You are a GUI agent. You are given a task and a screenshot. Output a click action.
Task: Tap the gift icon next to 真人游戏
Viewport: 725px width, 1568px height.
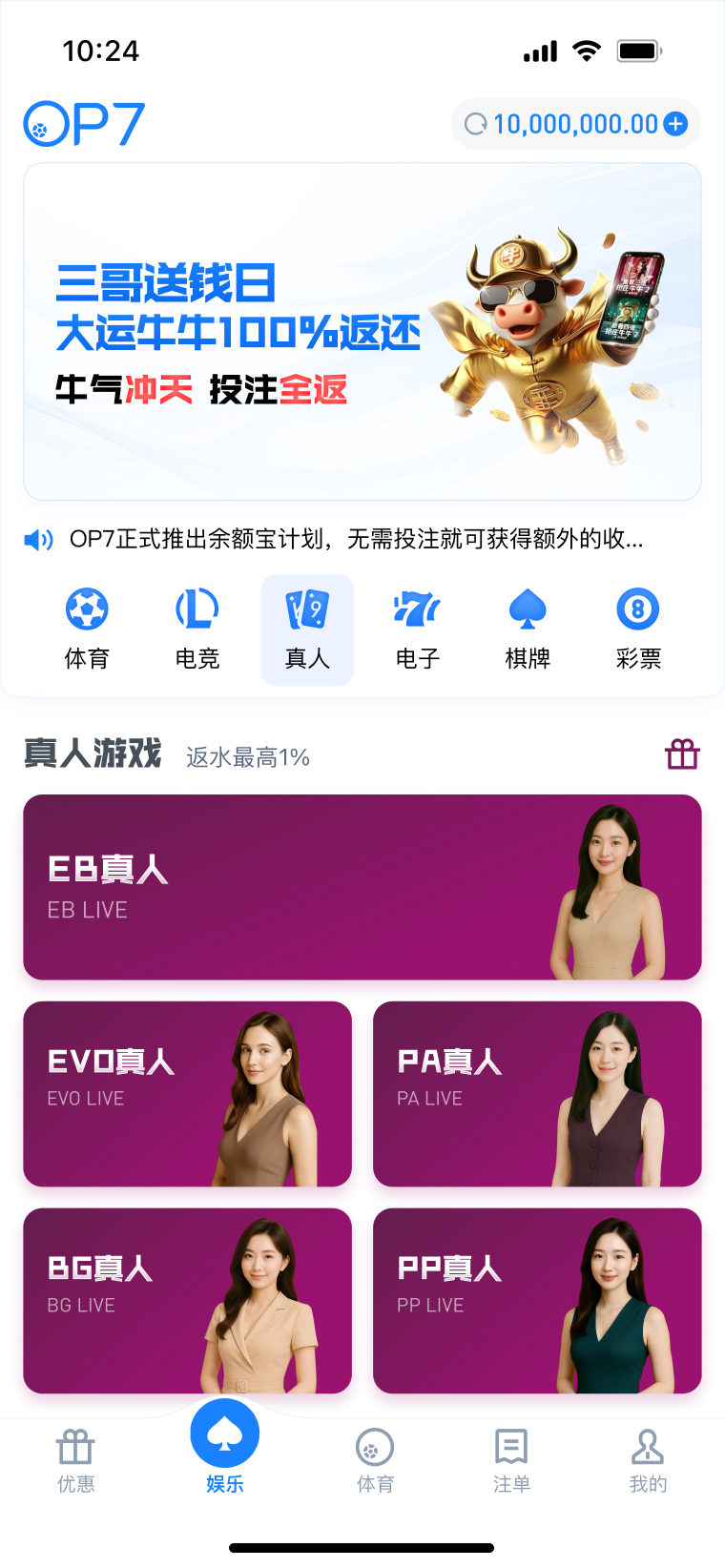coord(682,754)
